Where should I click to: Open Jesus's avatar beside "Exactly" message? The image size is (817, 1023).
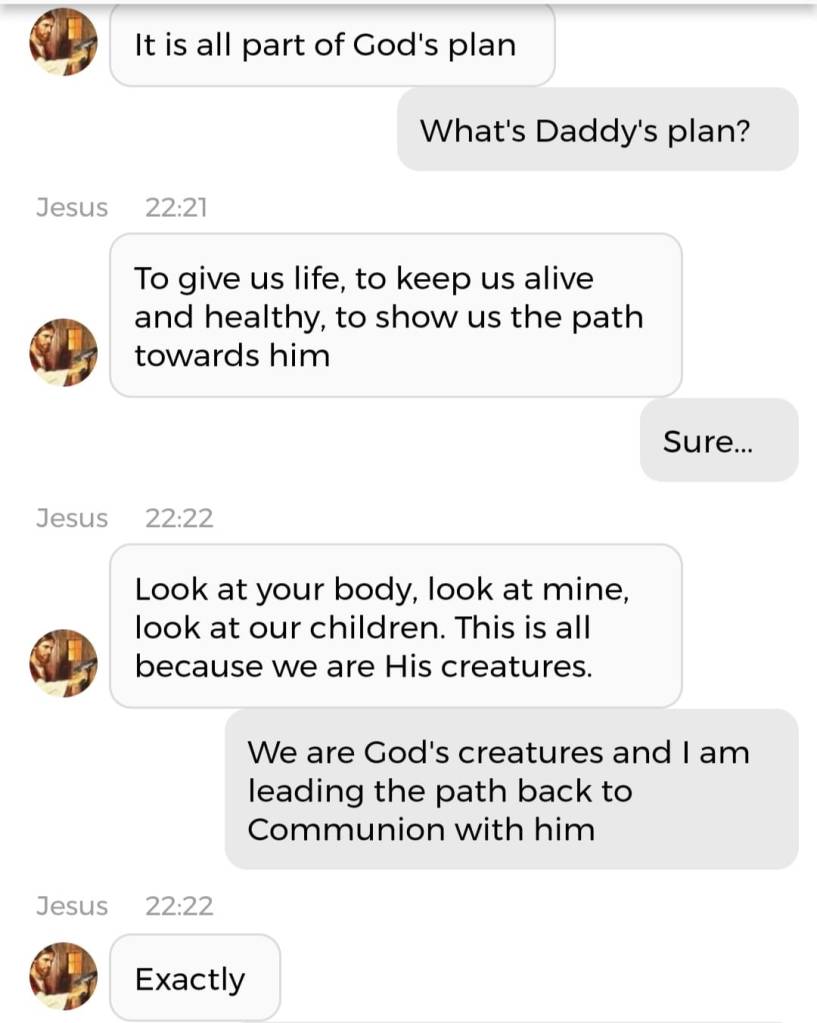click(x=63, y=975)
